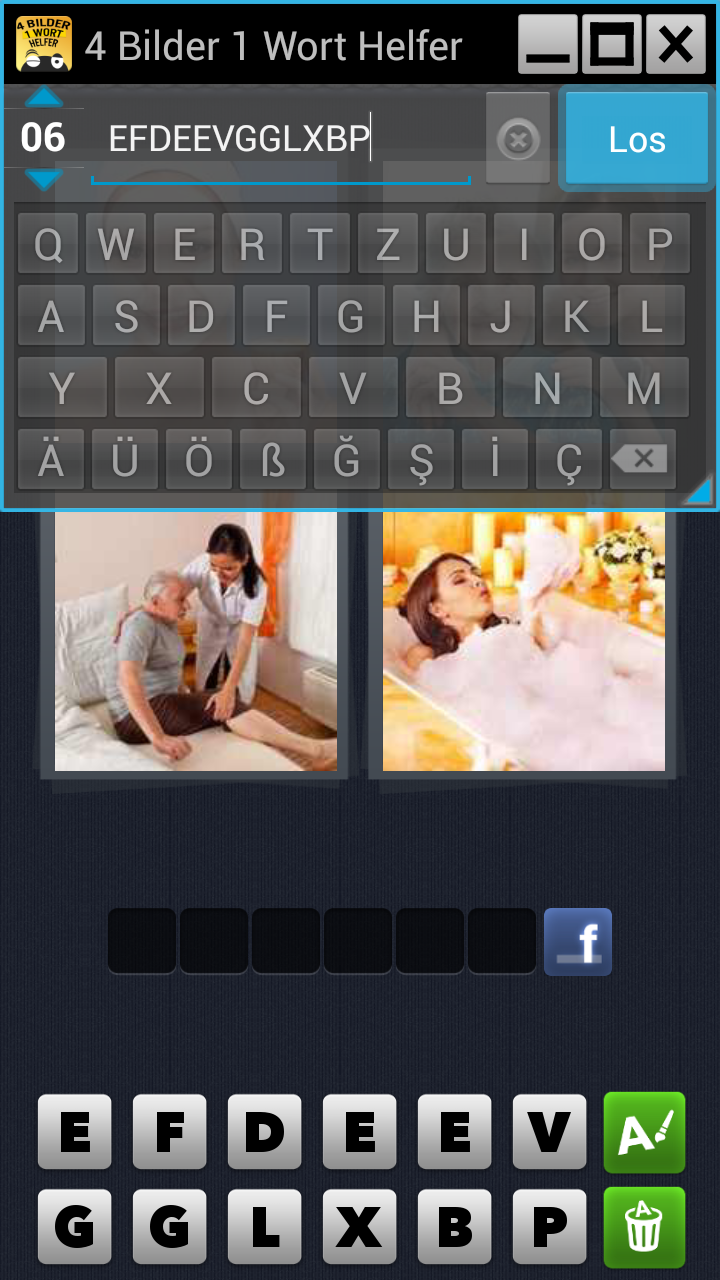The width and height of the screenshot is (720, 1280).
Task: Click the first empty answer slot
Action: coord(140,940)
